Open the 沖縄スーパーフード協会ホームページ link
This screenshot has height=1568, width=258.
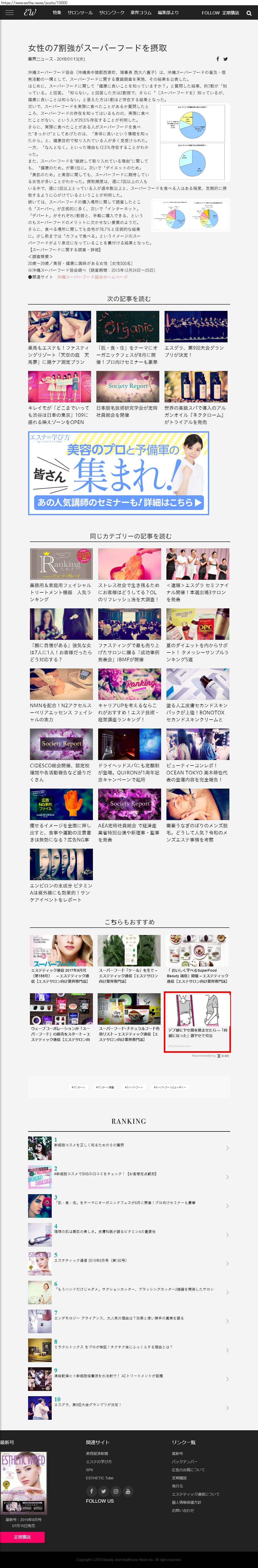pyautogui.click(x=92, y=277)
